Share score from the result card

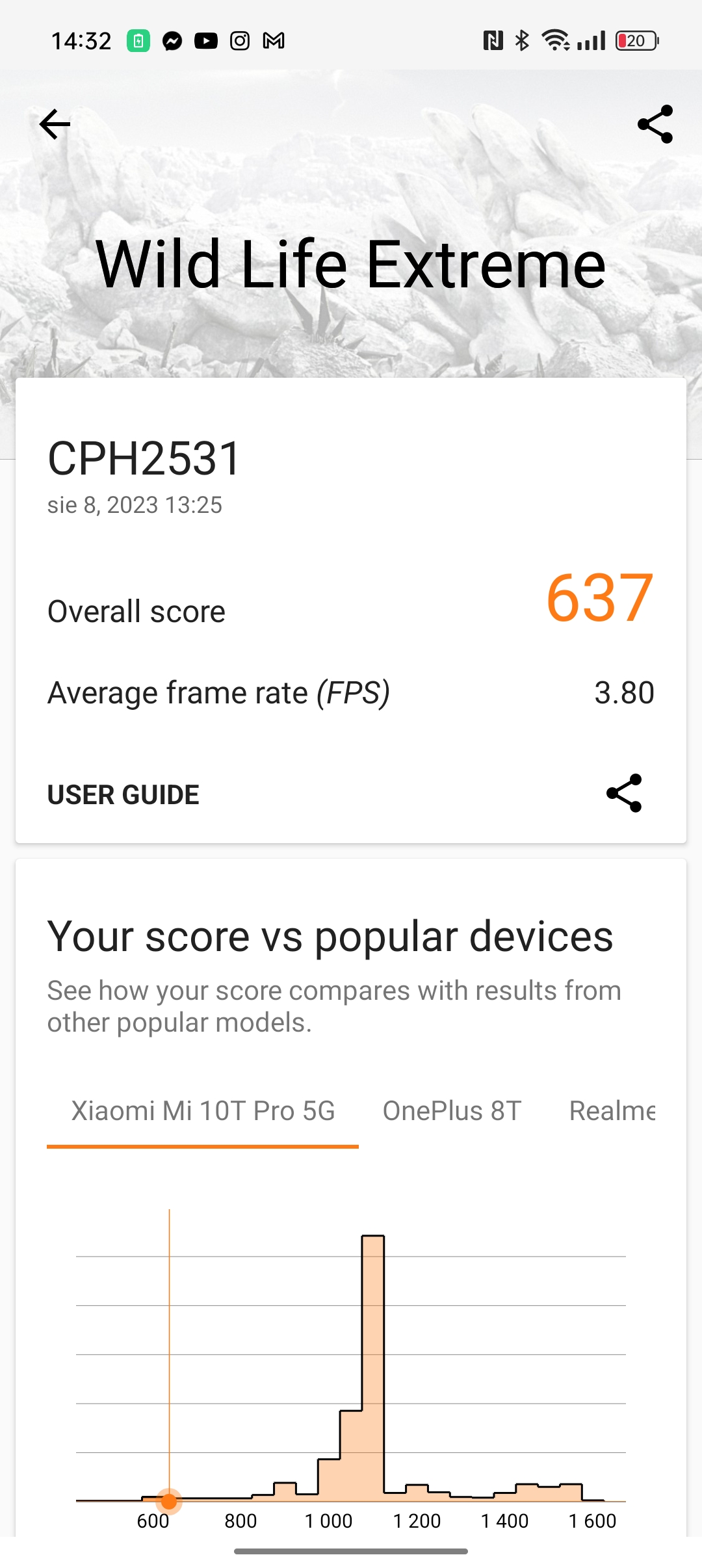tap(624, 793)
